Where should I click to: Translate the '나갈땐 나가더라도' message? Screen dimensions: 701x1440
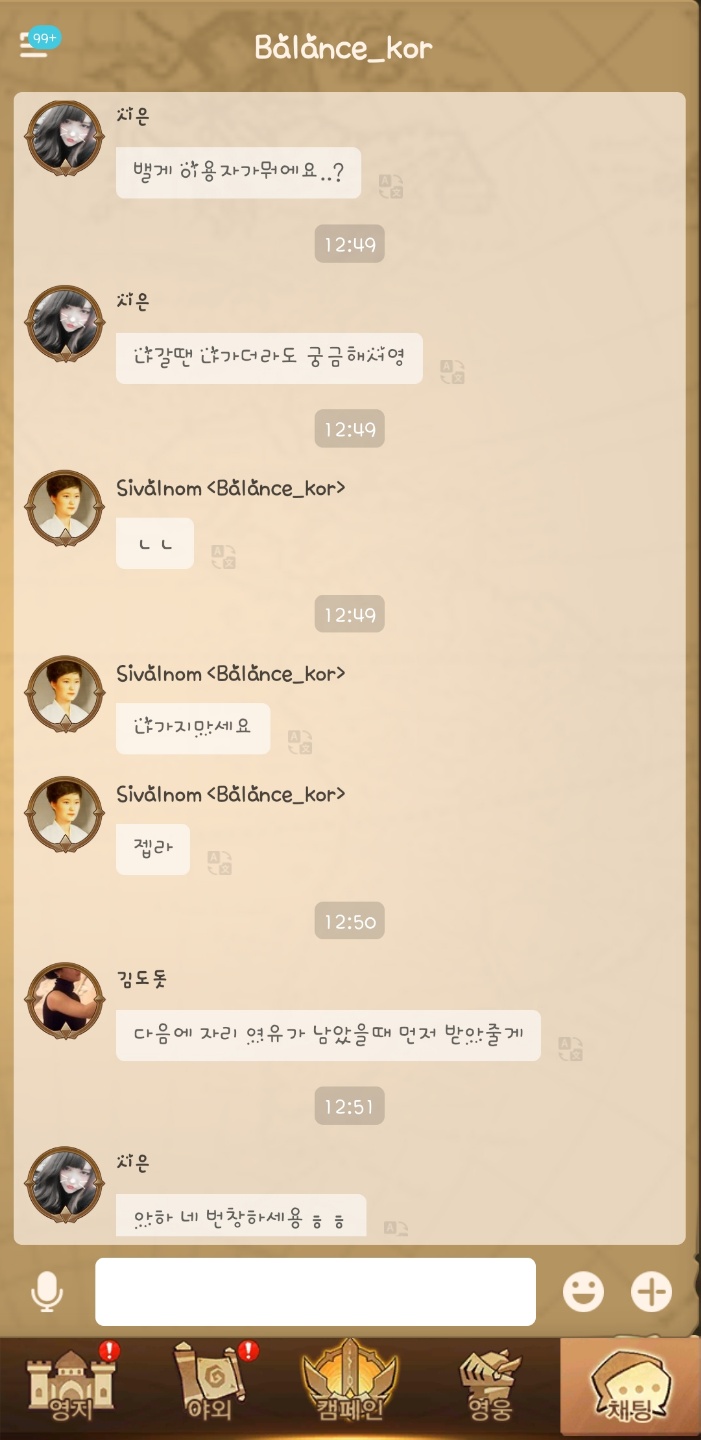click(452, 372)
